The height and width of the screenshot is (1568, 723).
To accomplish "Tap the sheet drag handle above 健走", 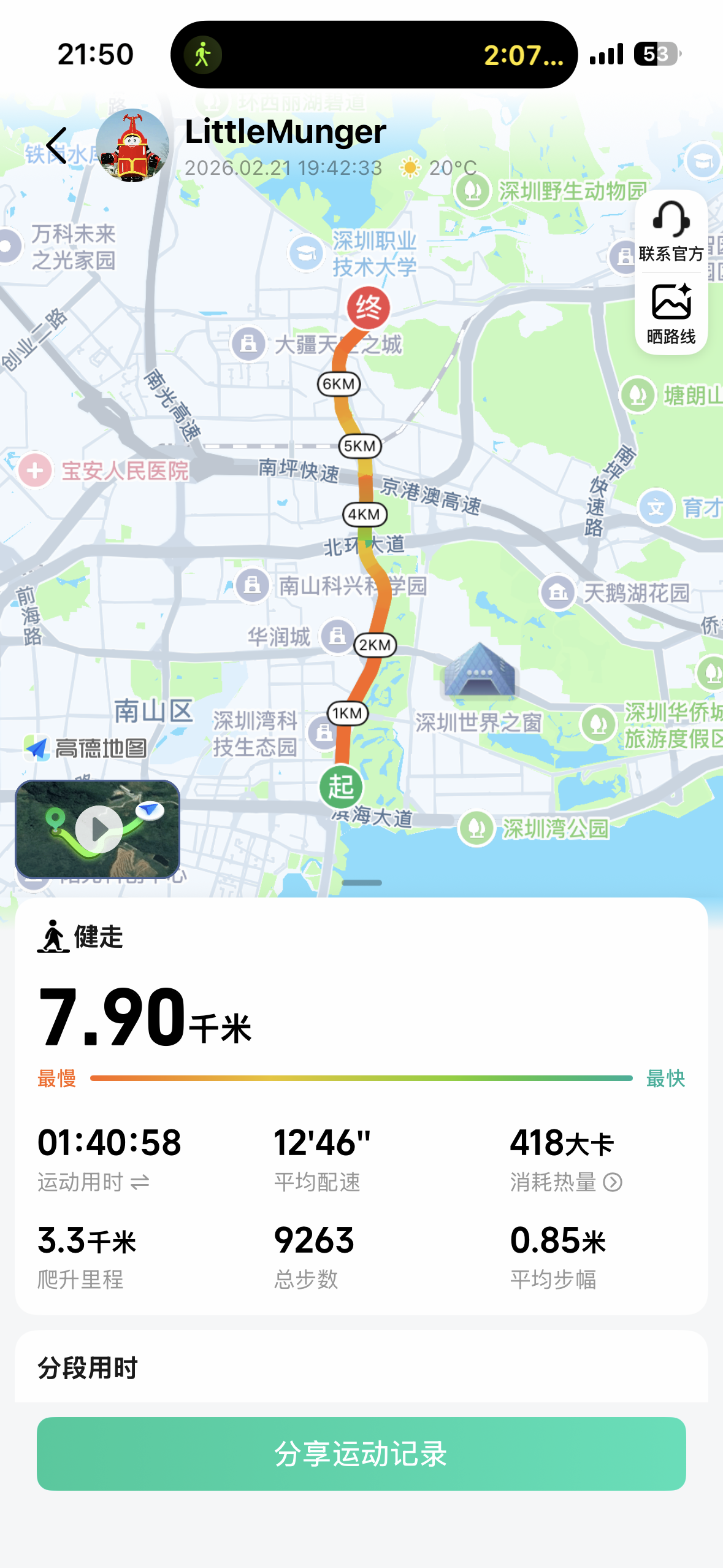I will [362, 883].
